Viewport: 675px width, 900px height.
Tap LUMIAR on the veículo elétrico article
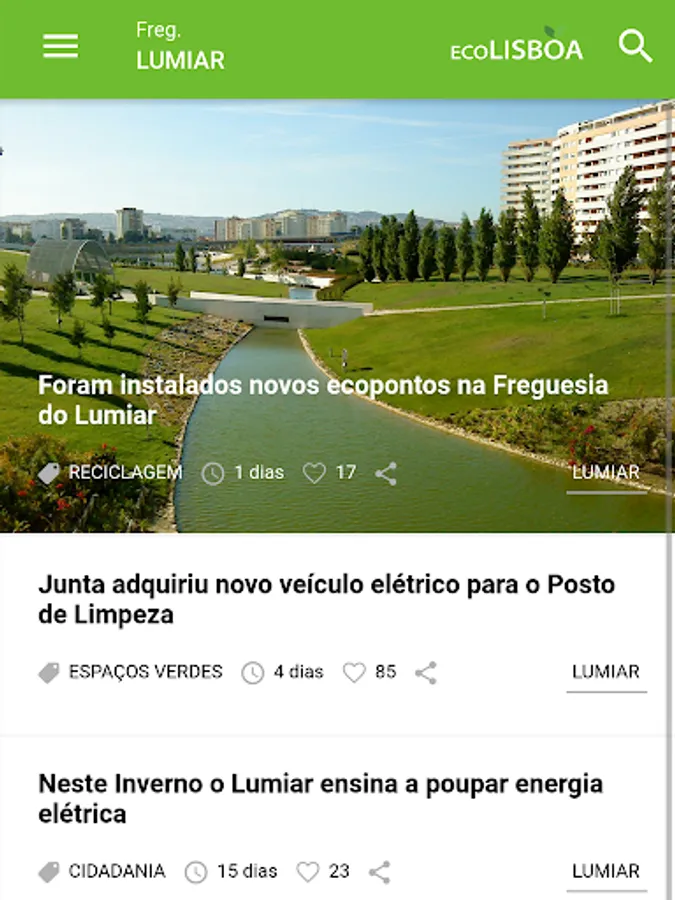tap(606, 673)
